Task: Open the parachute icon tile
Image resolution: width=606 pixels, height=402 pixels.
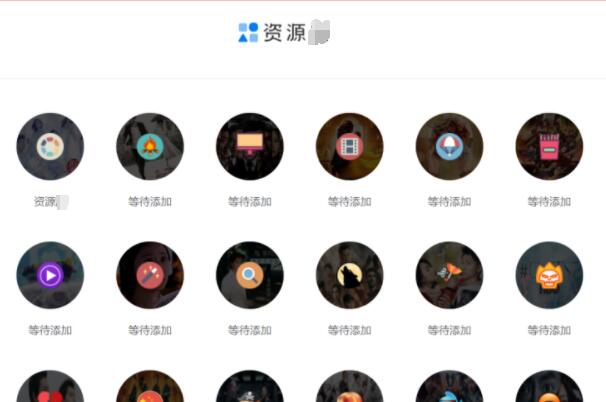Action: tap(450, 147)
